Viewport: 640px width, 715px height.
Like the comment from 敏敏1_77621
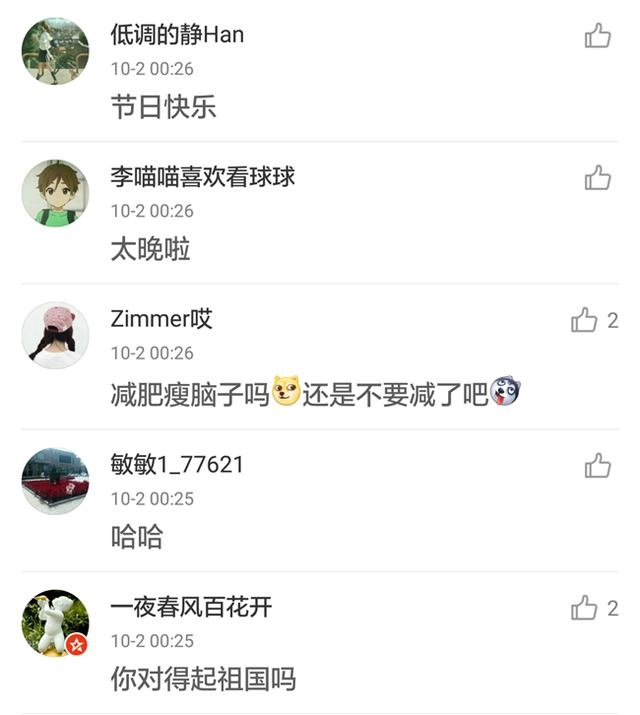pyautogui.click(x=597, y=466)
